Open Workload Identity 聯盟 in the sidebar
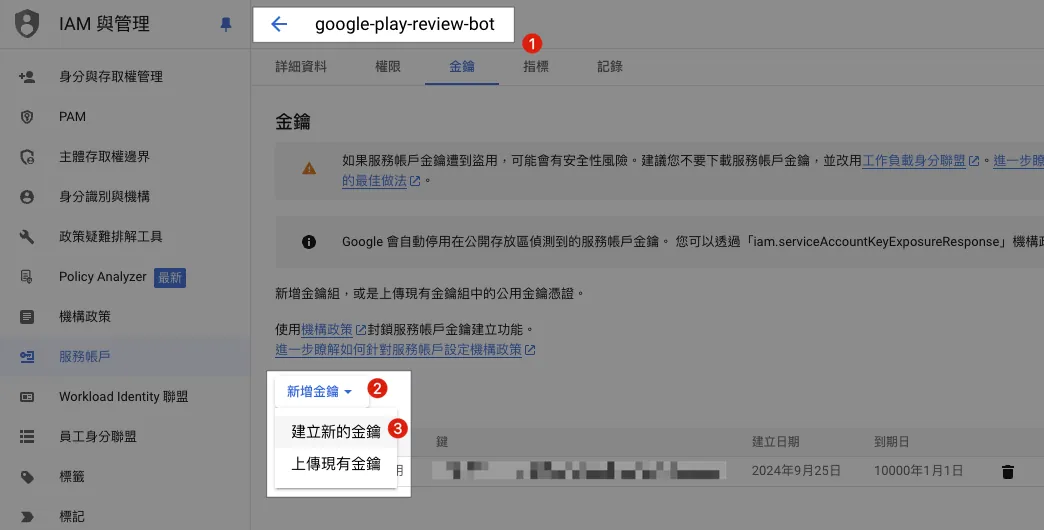Viewport: 1044px width, 530px height. coord(123,397)
